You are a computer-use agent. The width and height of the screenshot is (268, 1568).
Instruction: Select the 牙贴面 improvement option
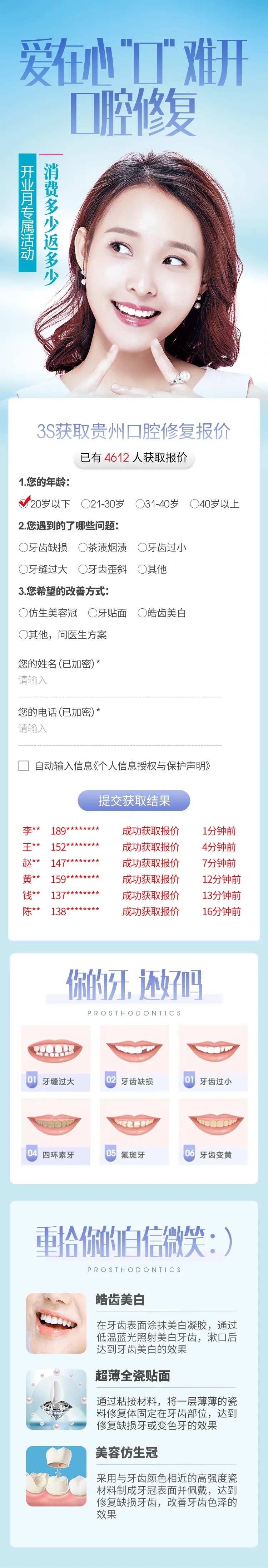(108, 613)
